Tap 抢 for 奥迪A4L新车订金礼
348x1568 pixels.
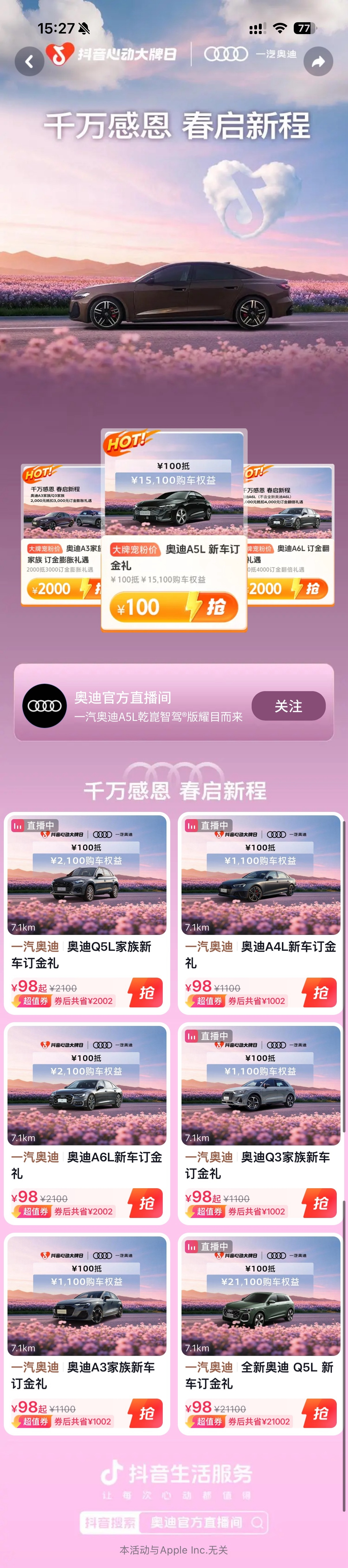pos(320,993)
